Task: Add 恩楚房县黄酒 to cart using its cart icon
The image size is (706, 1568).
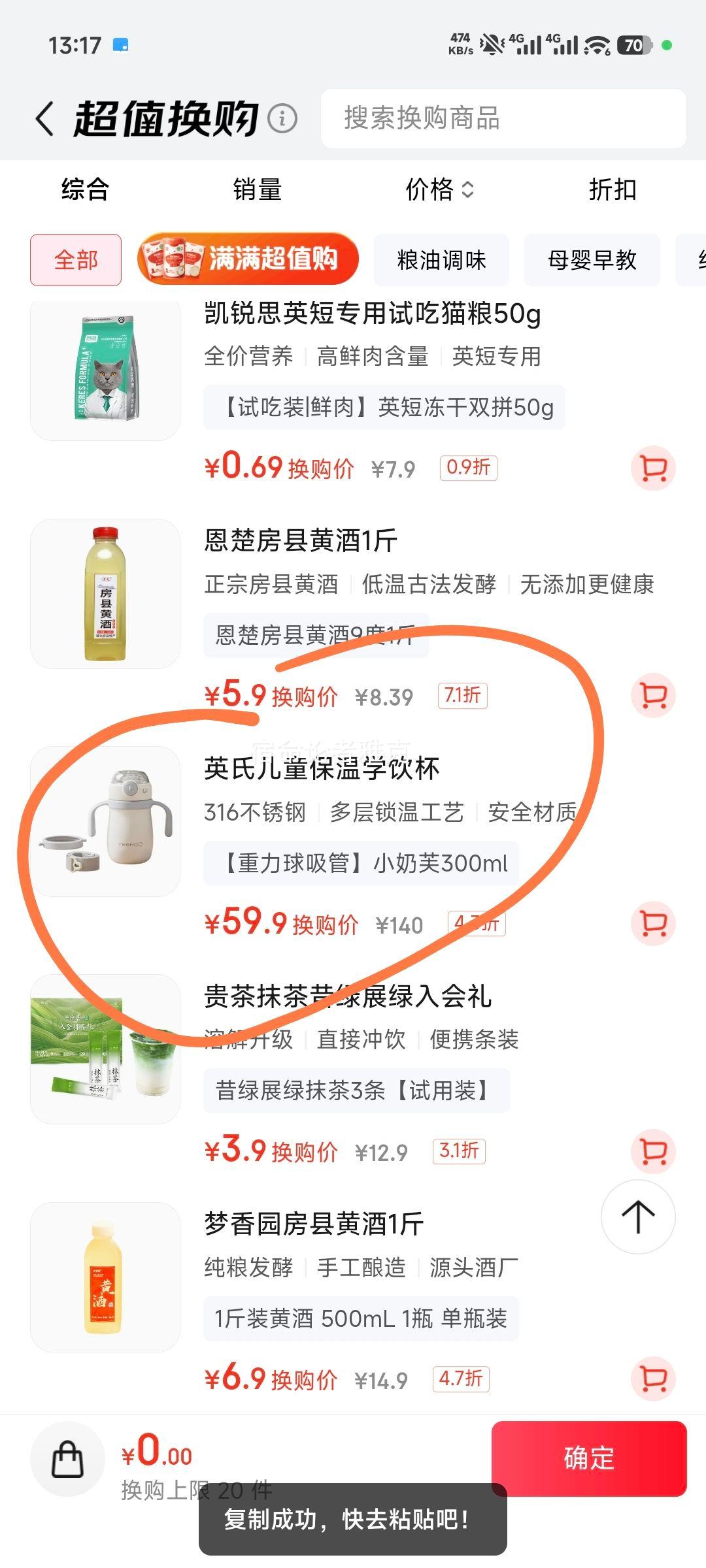Action: (653, 696)
